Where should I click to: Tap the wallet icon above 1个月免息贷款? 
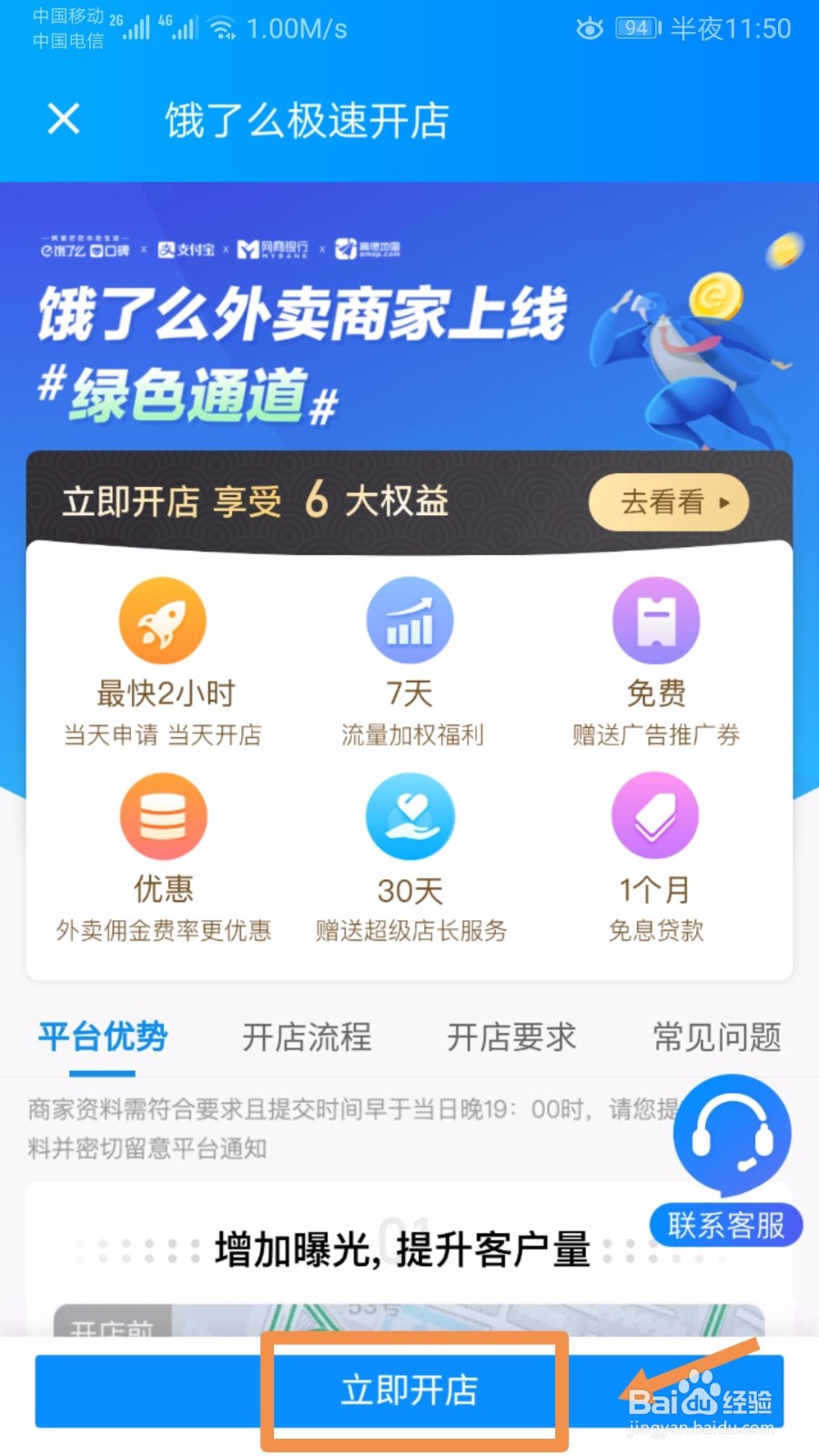[655, 815]
